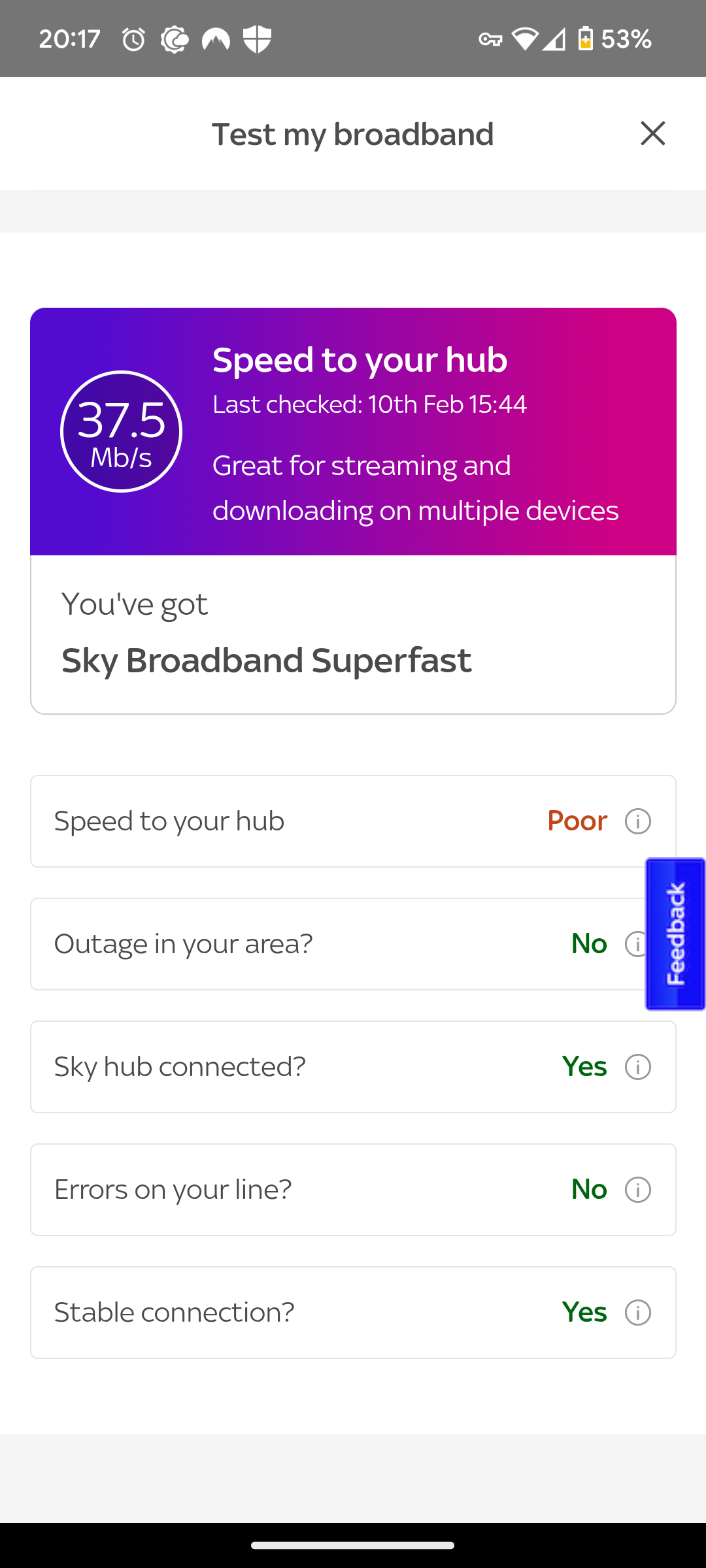This screenshot has height=1568, width=706.
Task: Expand the Outage in your area row
Action: [x=294, y=943]
